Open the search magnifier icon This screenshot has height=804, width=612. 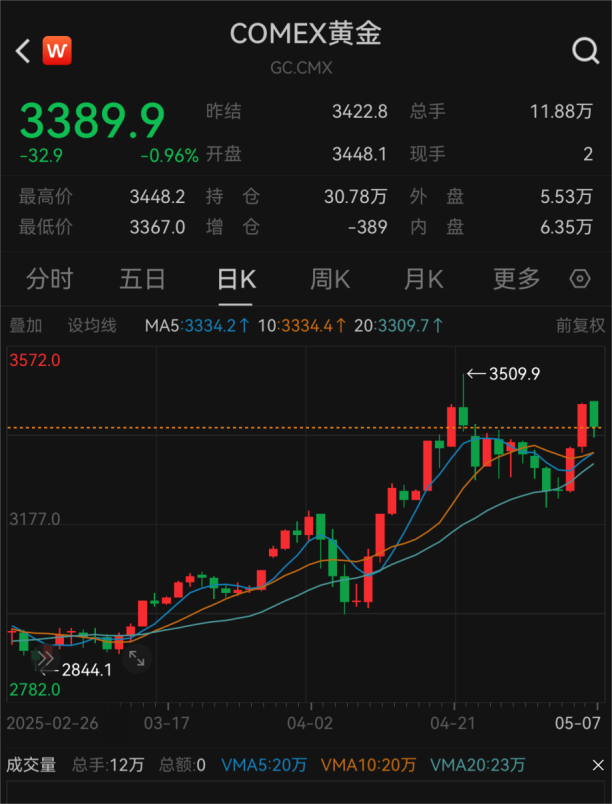584,51
